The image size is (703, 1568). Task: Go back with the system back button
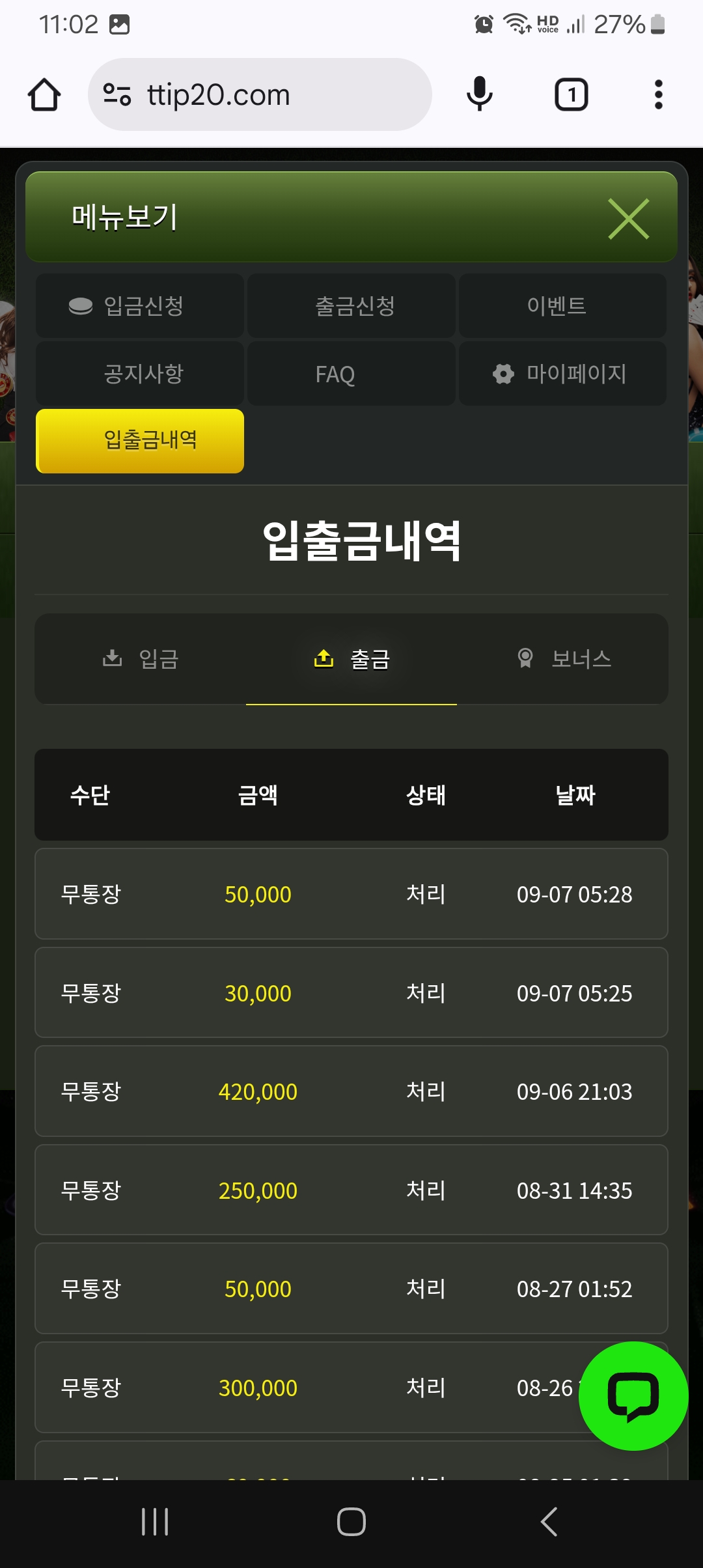click(549, 1522)
